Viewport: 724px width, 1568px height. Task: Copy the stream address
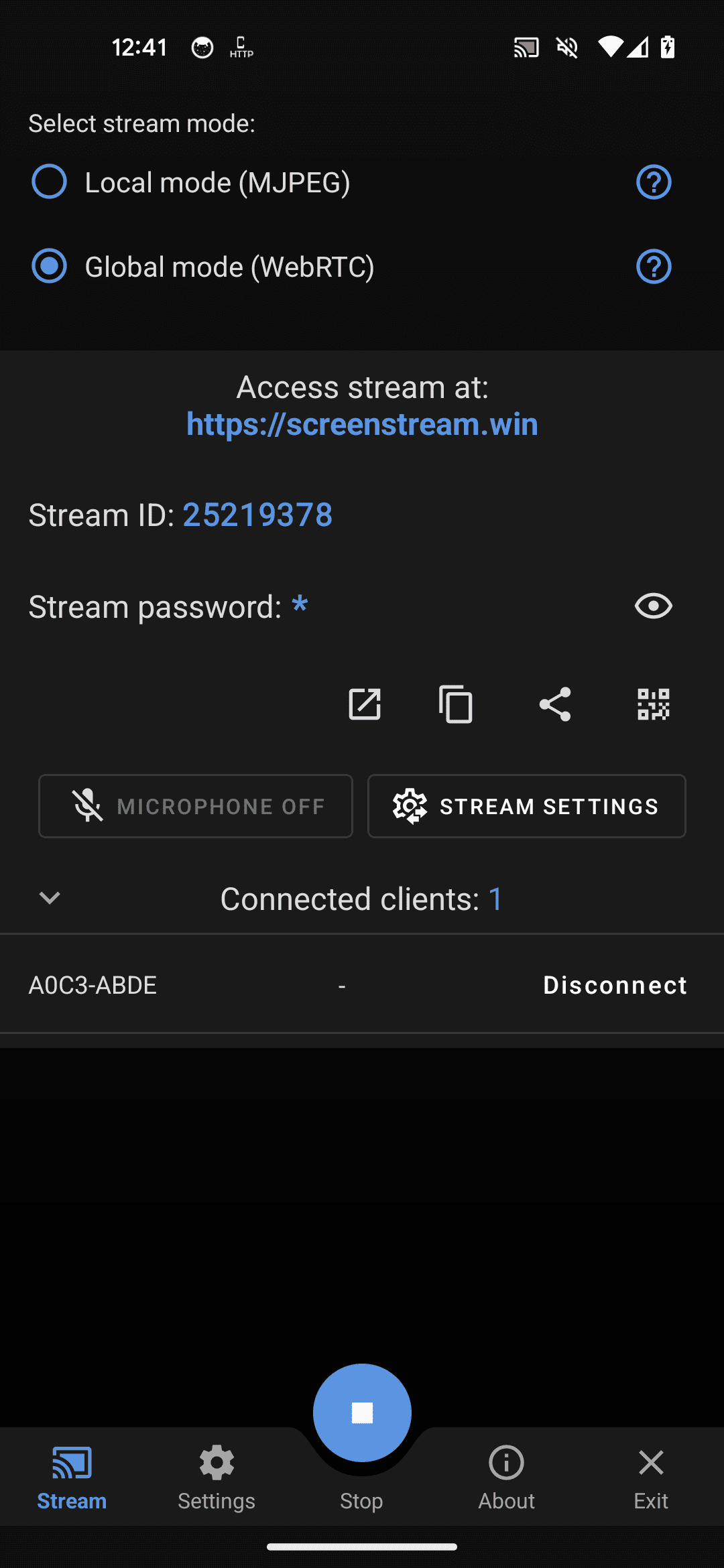click(x=456, y=704)
